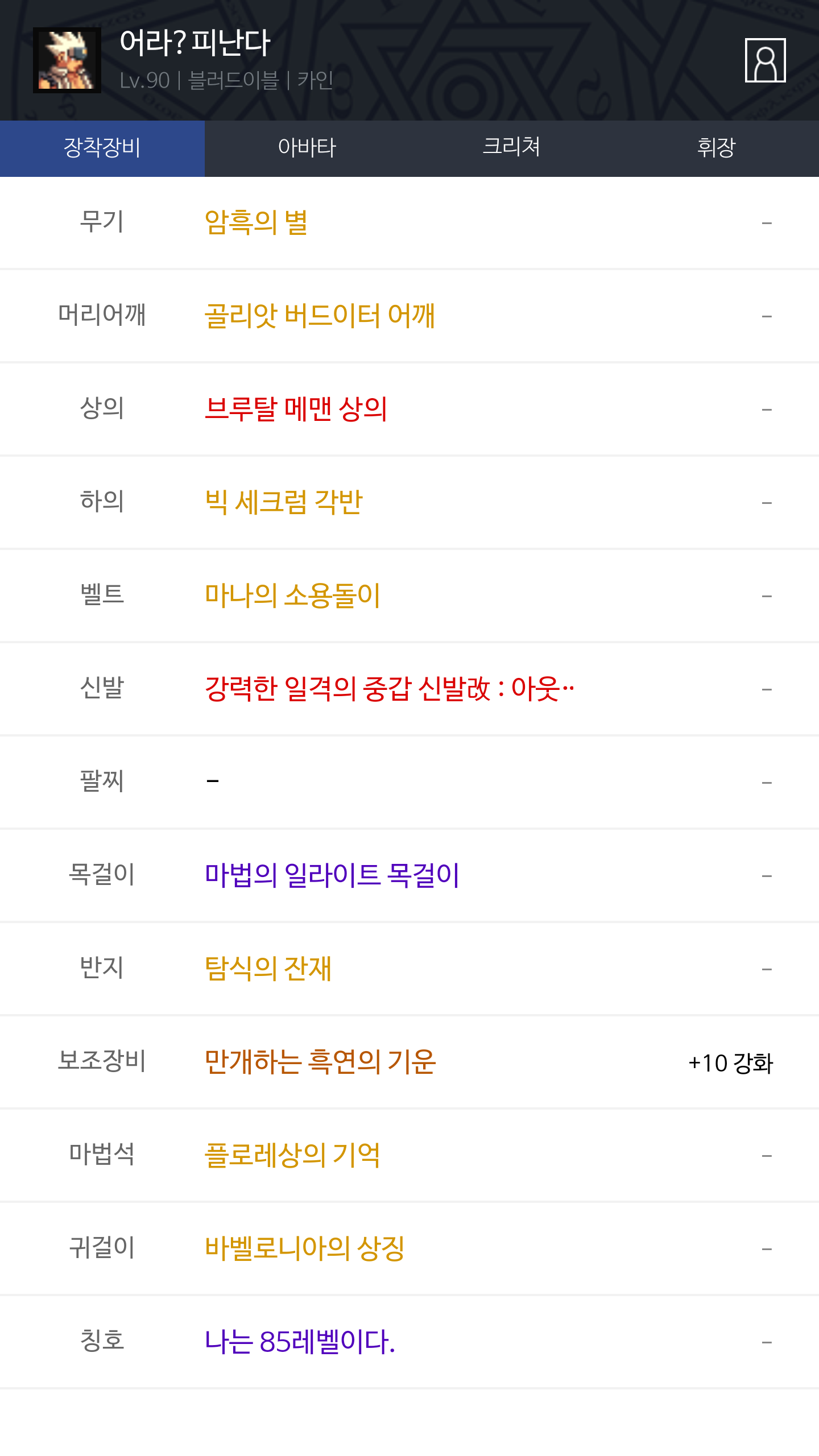Open the character profile icon
The height and width of the screenshot is (1456, 819).
(765, 60)
